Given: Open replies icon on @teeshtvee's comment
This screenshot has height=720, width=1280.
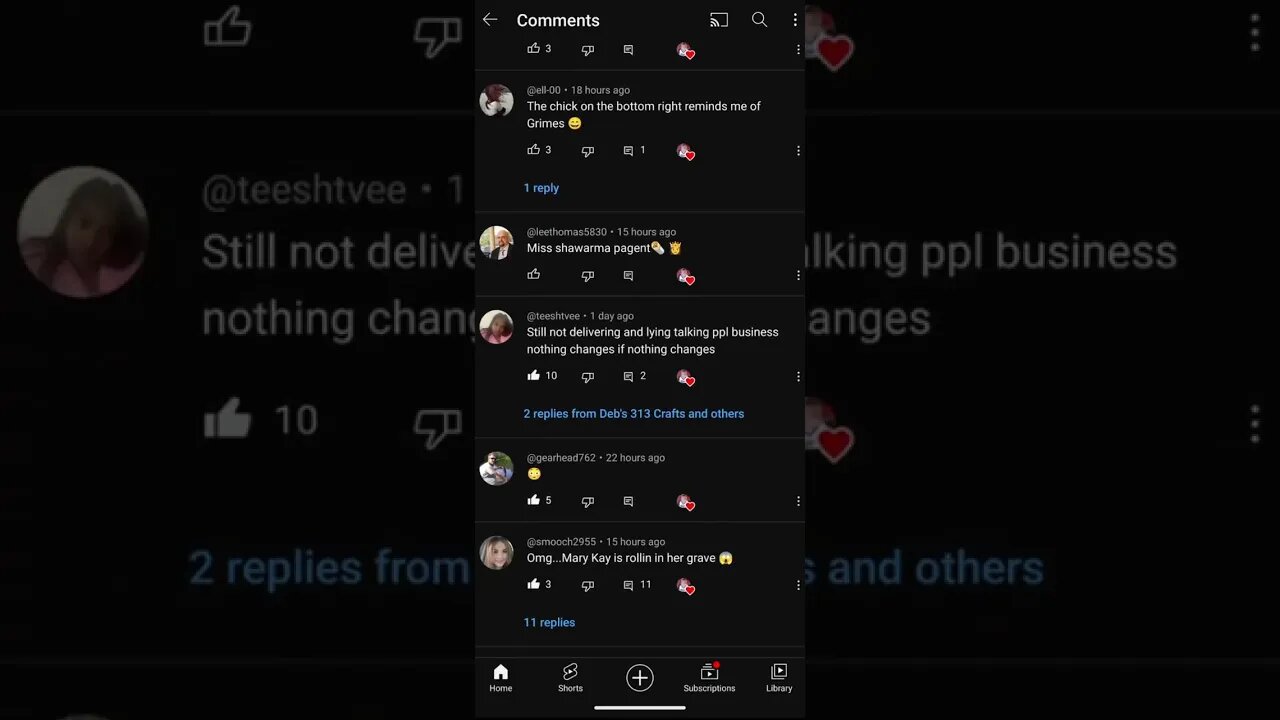Looking at the screenshot, I should [x=628, y=377].
